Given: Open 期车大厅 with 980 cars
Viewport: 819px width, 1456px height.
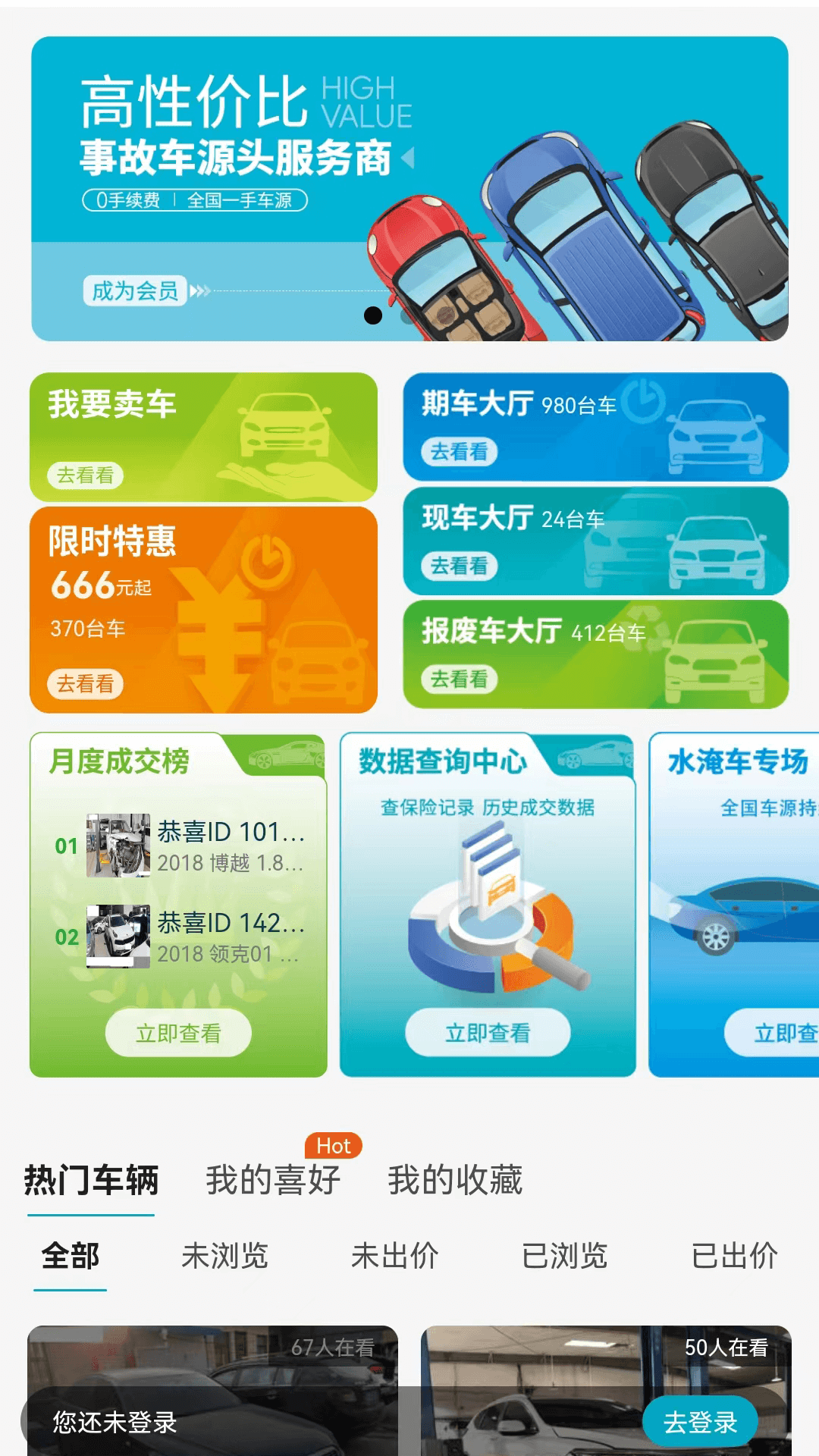Looking at the screenshot, I should [x=595, y=427].
